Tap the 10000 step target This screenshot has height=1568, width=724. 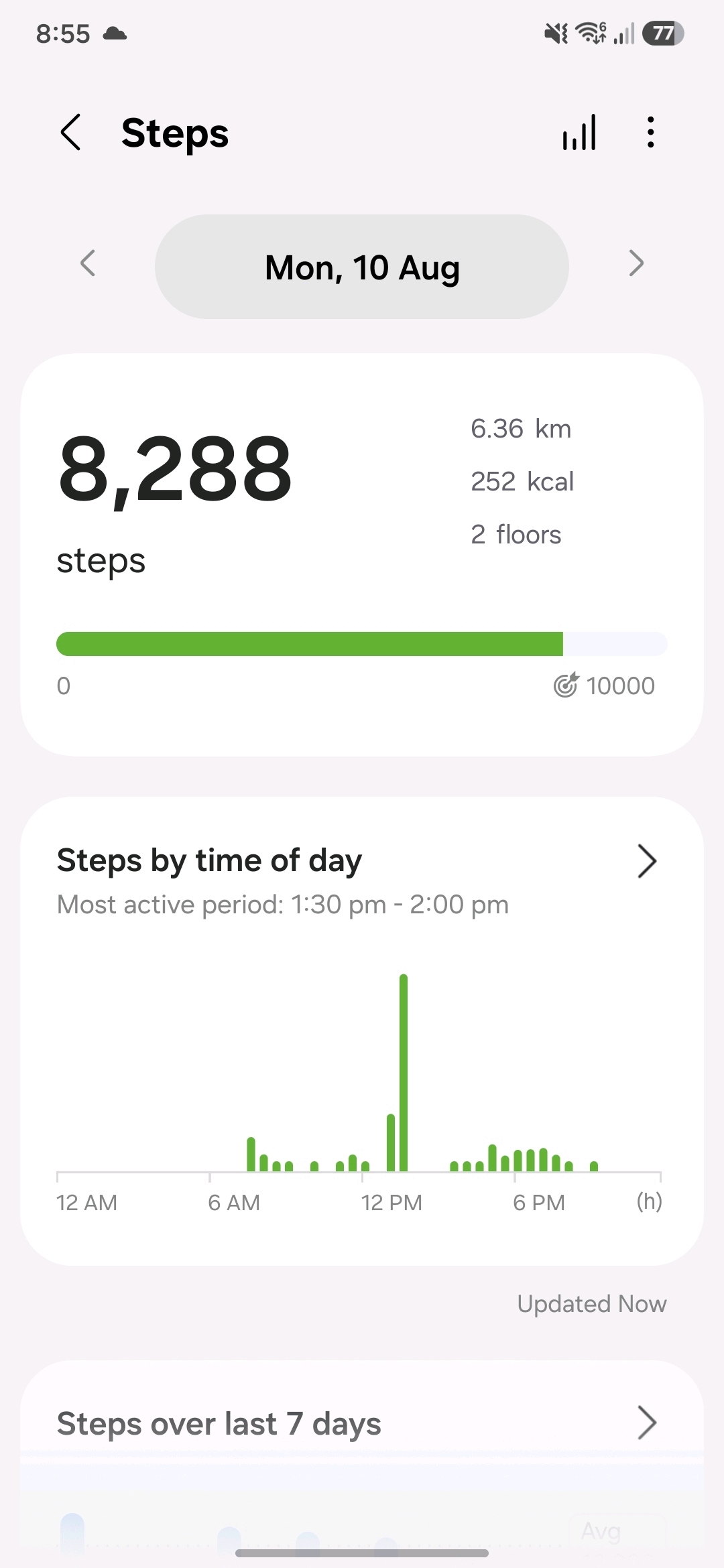(604, 685)
